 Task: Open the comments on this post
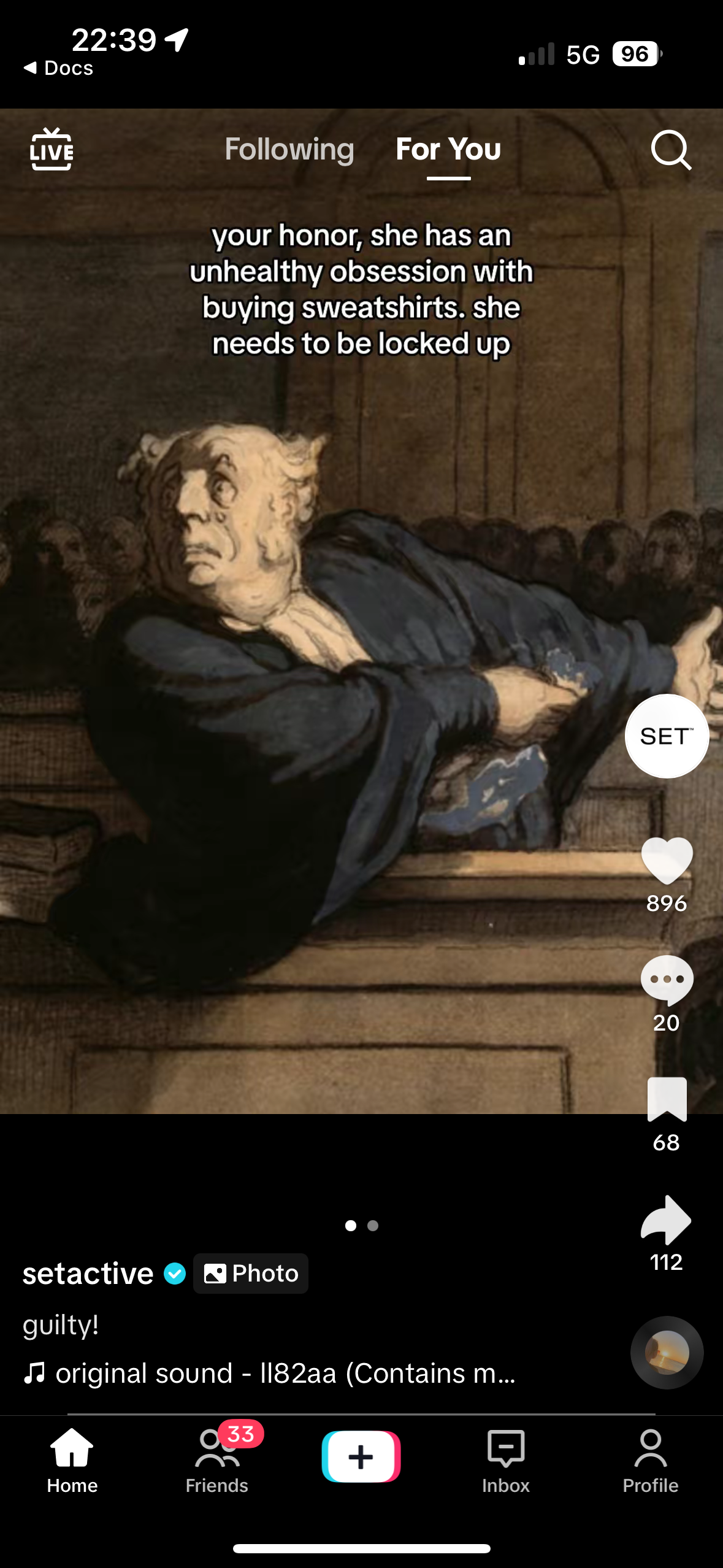tap(667, 980)
